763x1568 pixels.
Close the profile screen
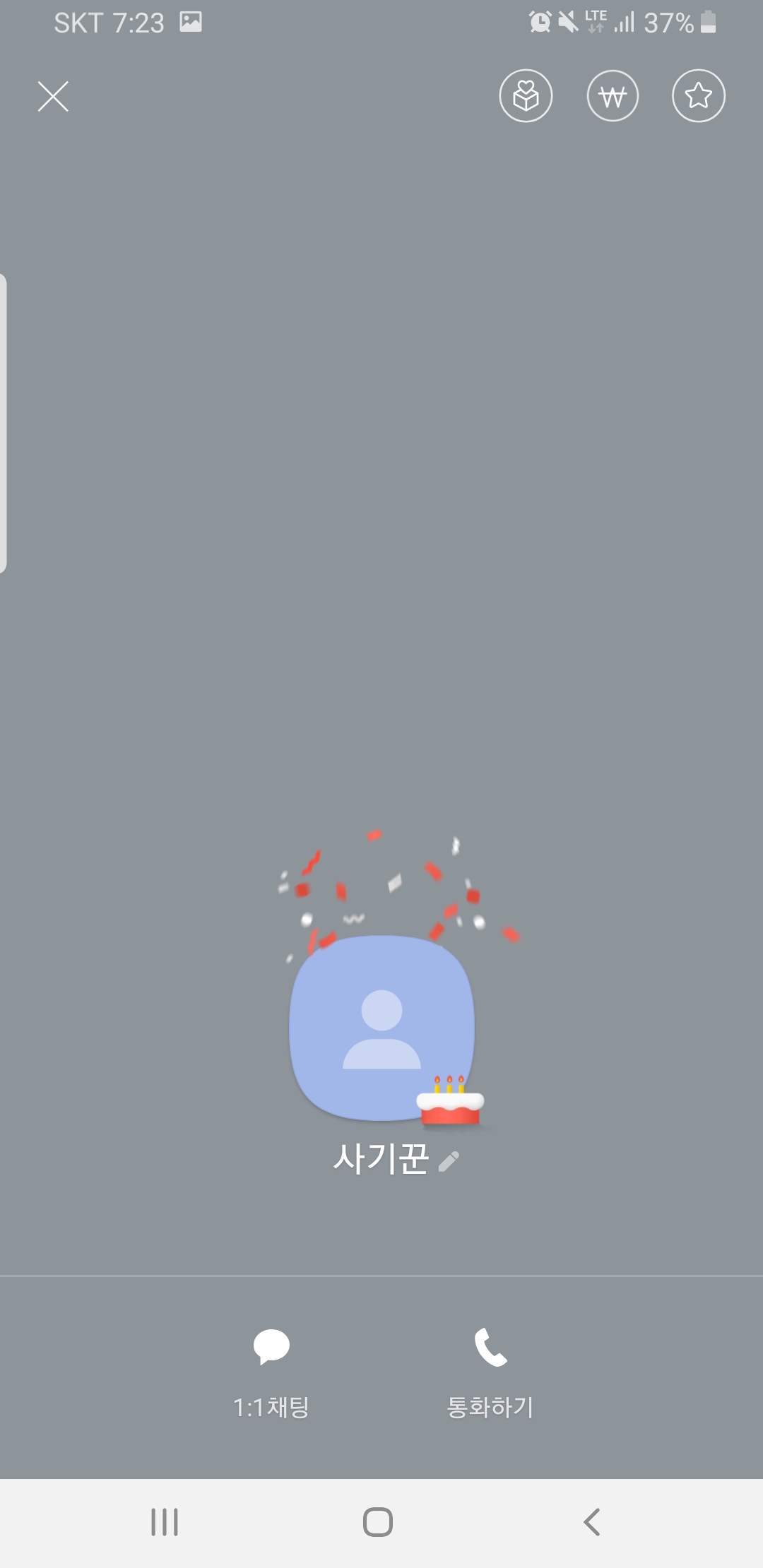coord(53,97)
